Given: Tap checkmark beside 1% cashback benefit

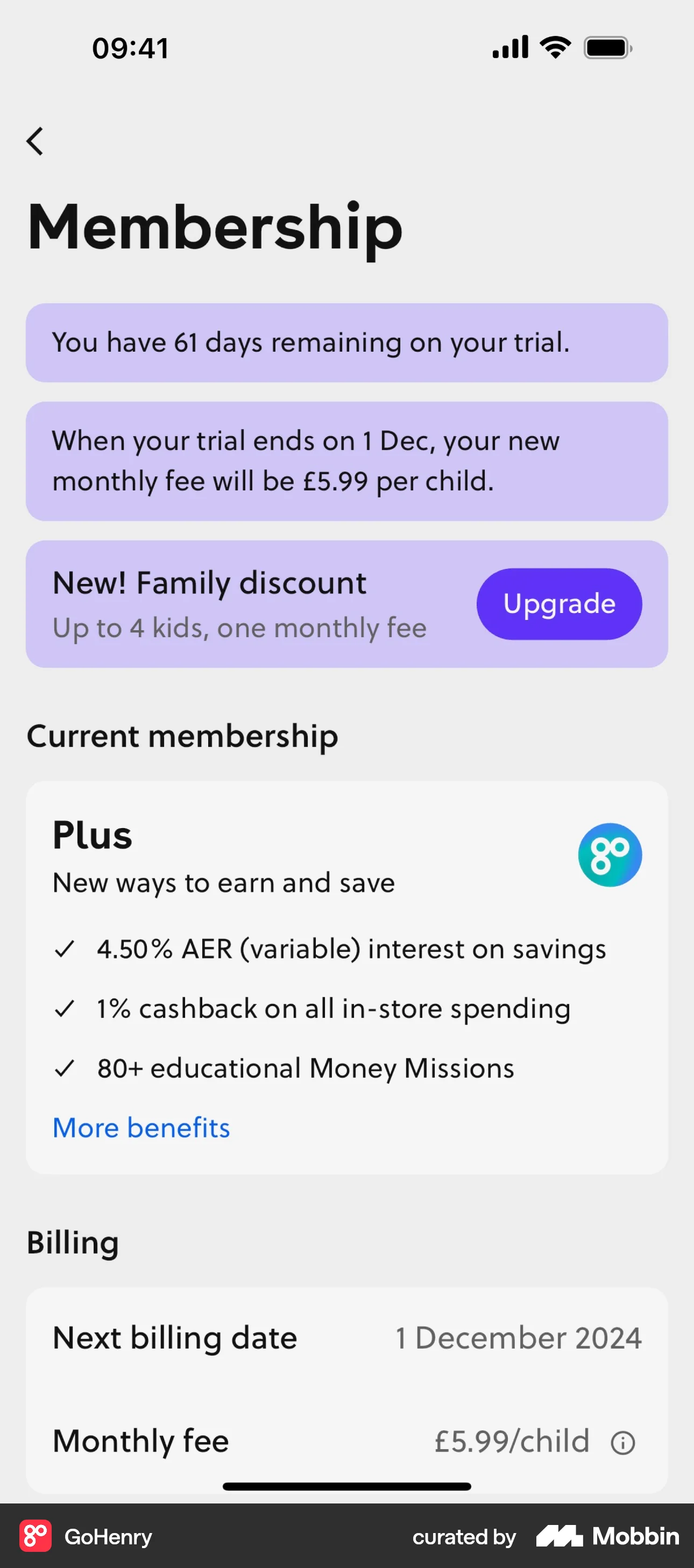Looking at the screenshot, I should 65,1008.
